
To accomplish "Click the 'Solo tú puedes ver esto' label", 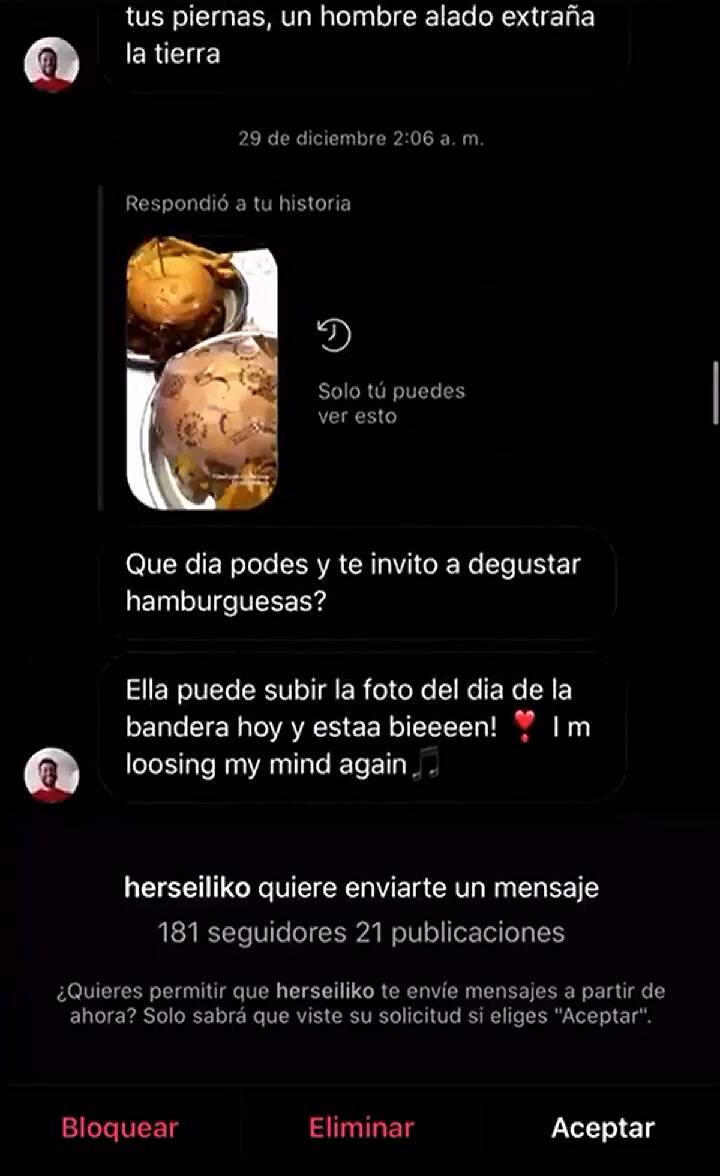I will 392,403.
